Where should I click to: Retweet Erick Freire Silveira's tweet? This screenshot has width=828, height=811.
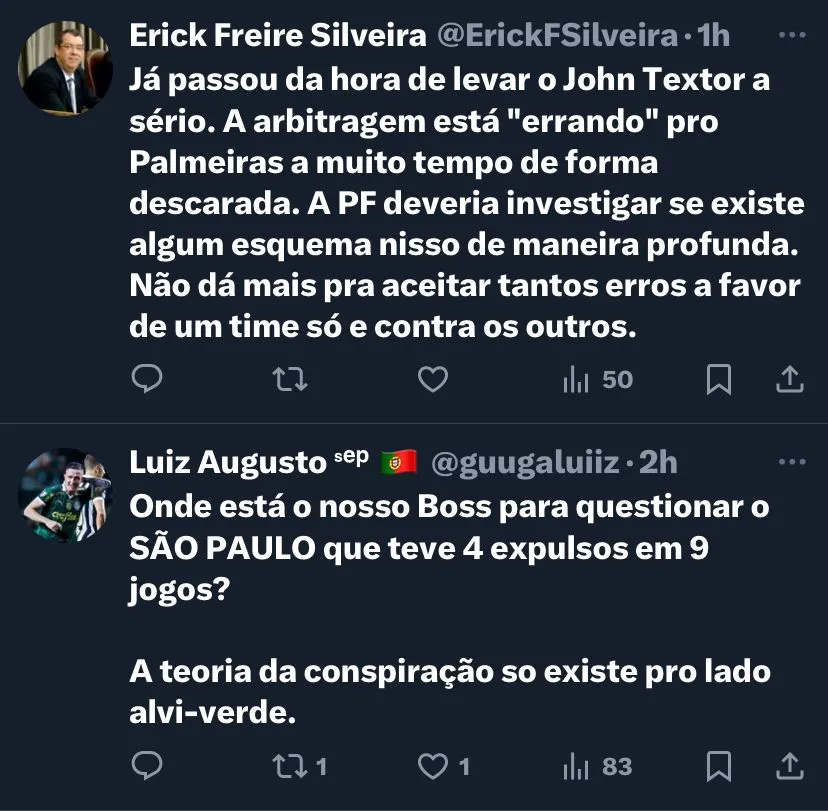[x=290, y=379]
